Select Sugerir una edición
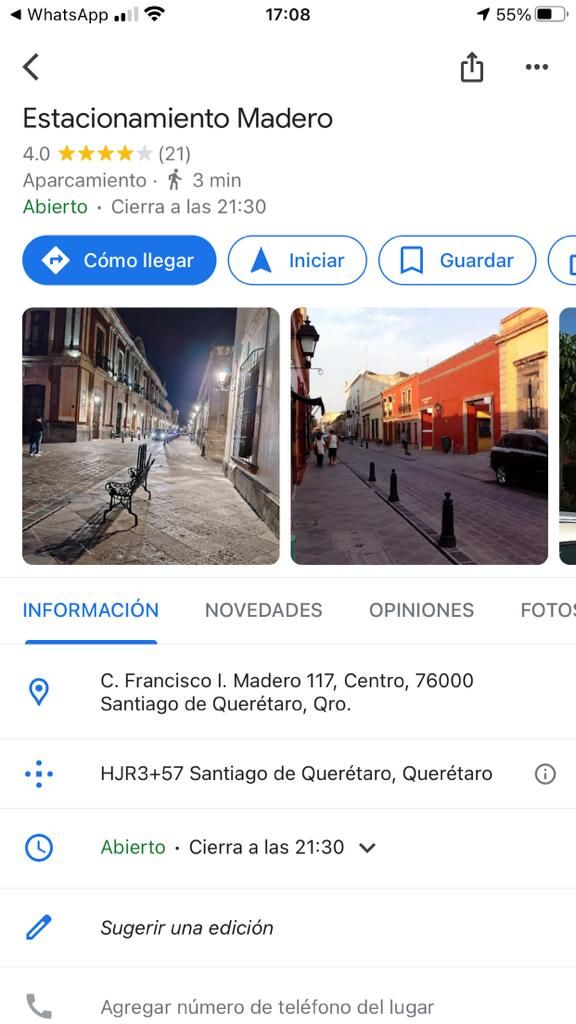Image resolution: width=576 pixels, height=1024 pixels. tap(288, 927)
